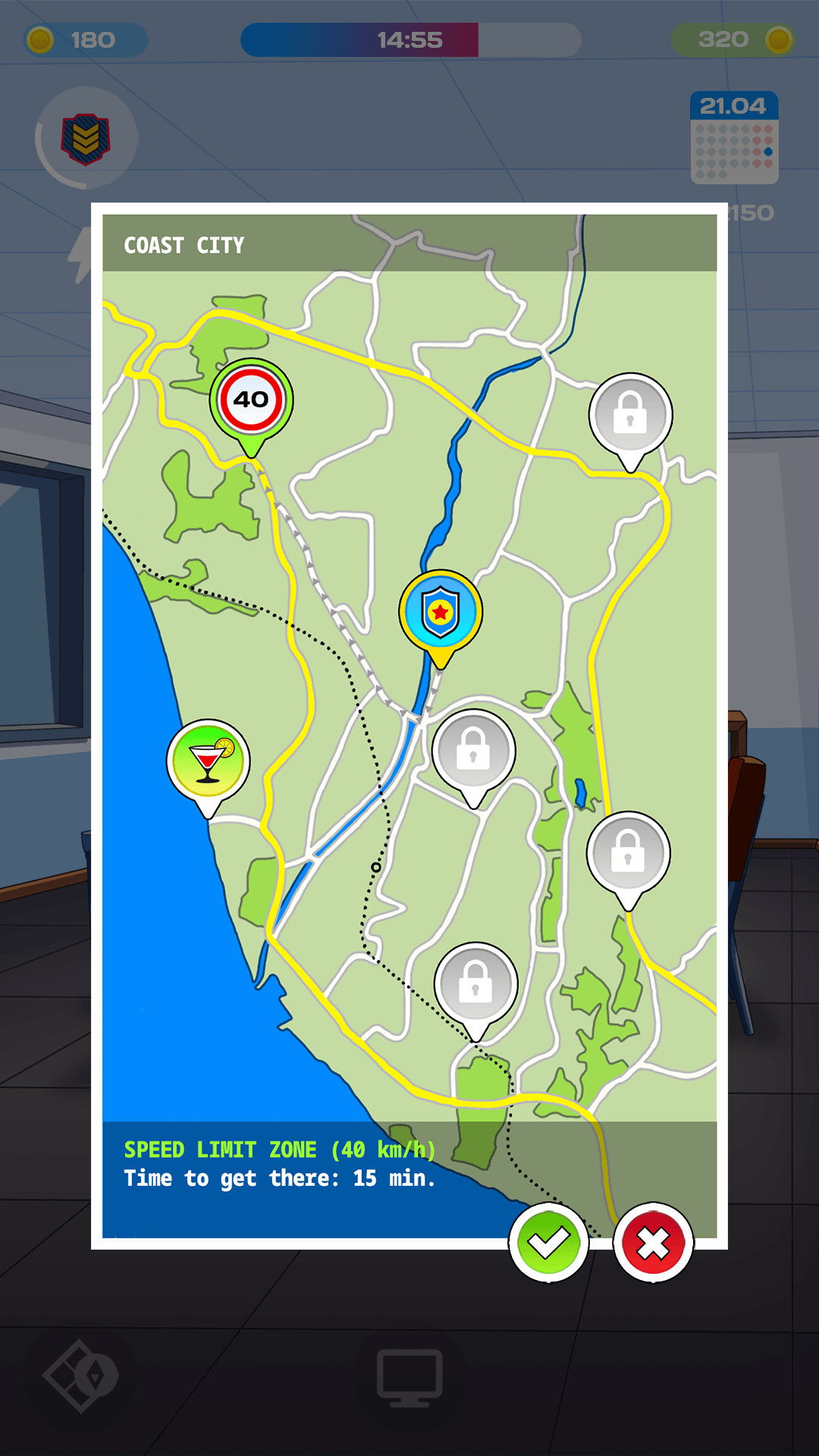Tap the locked location below the police badge
The height and width of the screenshot is (1456, 819).
click(474, 751)
